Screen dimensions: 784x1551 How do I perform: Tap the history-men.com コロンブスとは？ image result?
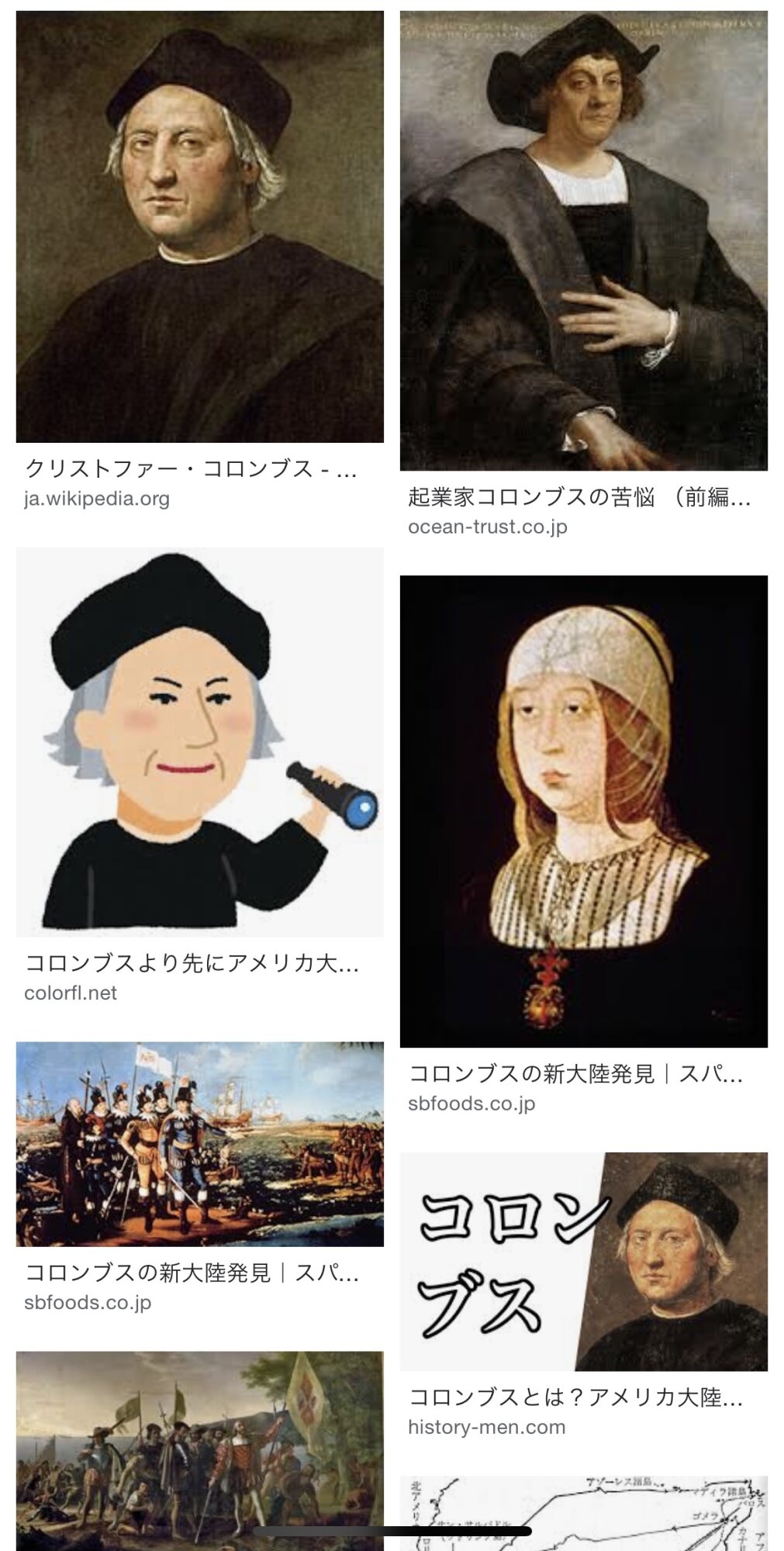click(583, 1262)
